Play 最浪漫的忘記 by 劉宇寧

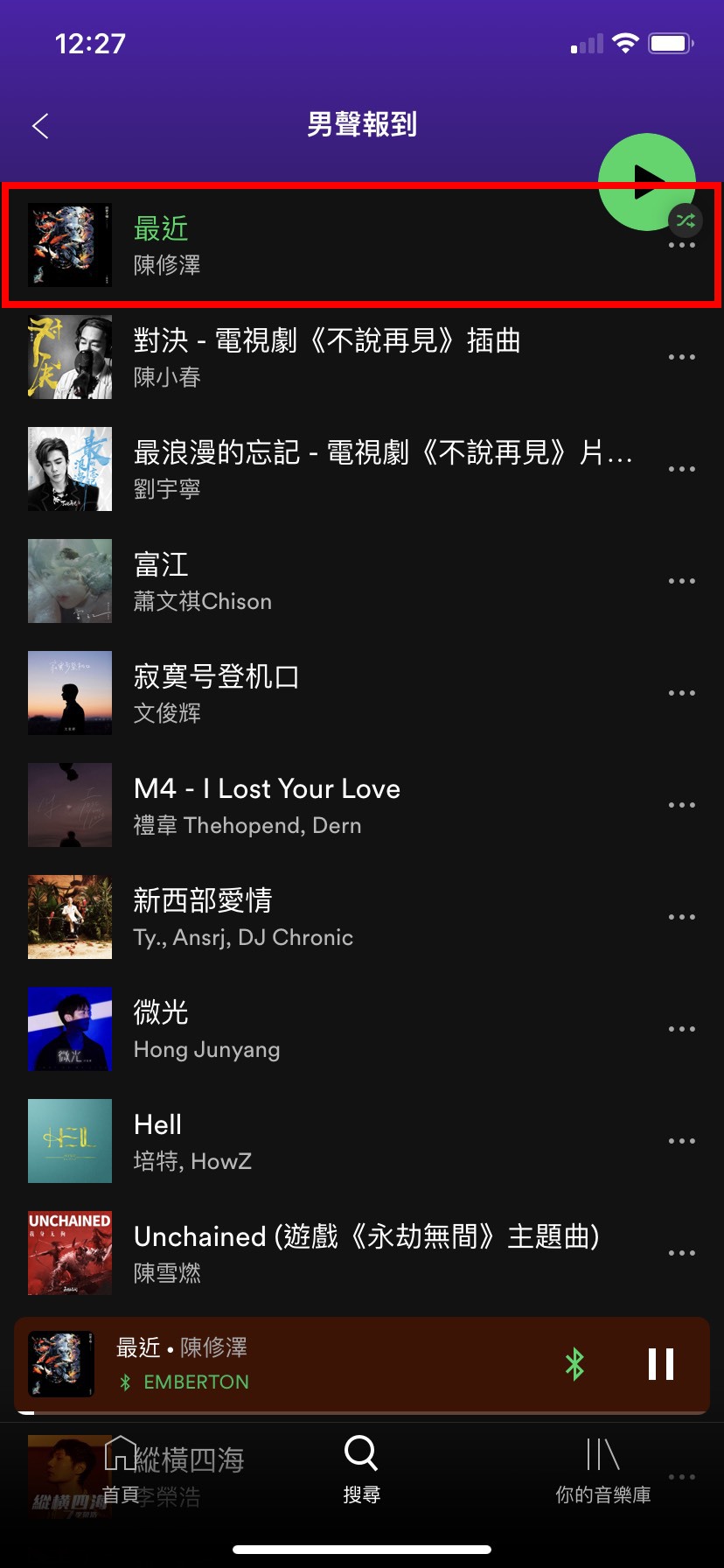tap(350, 469)
